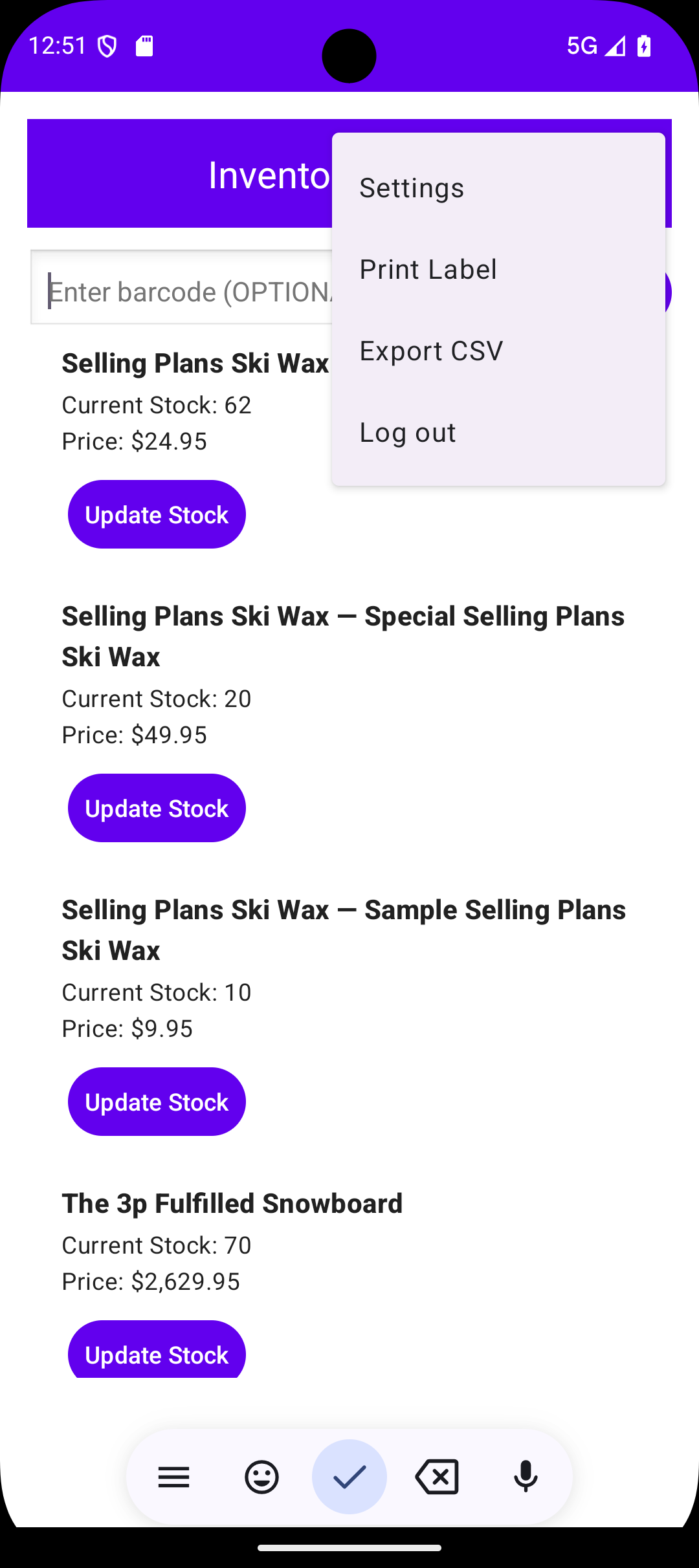Tap the clock in the status bar
This screenshot has width=699, height=1568.
pos(59,45)
